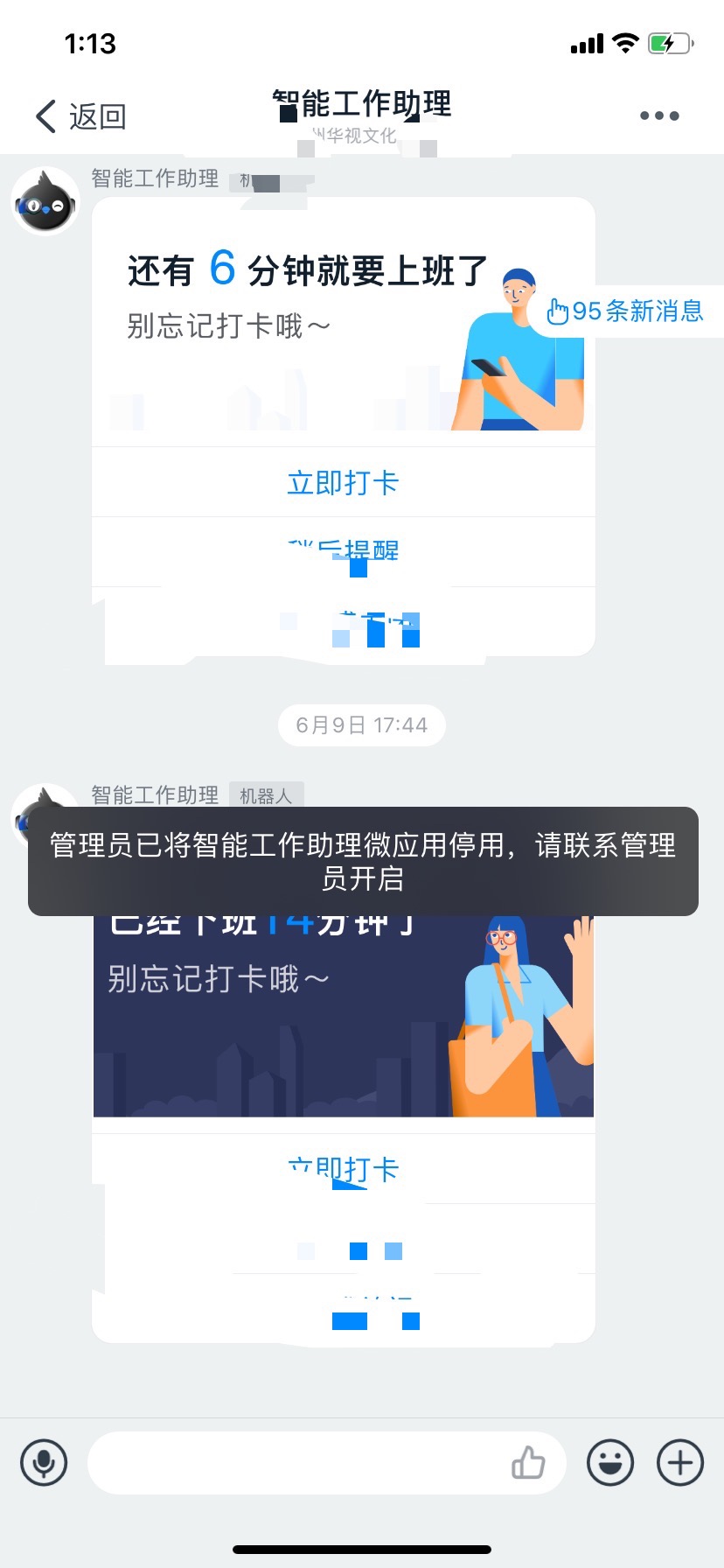Tap 立即打卡 on the 还有6分钟 card
Viewport: 724px width, 1568px height.
pyautogui.click(x=343, y=482)
